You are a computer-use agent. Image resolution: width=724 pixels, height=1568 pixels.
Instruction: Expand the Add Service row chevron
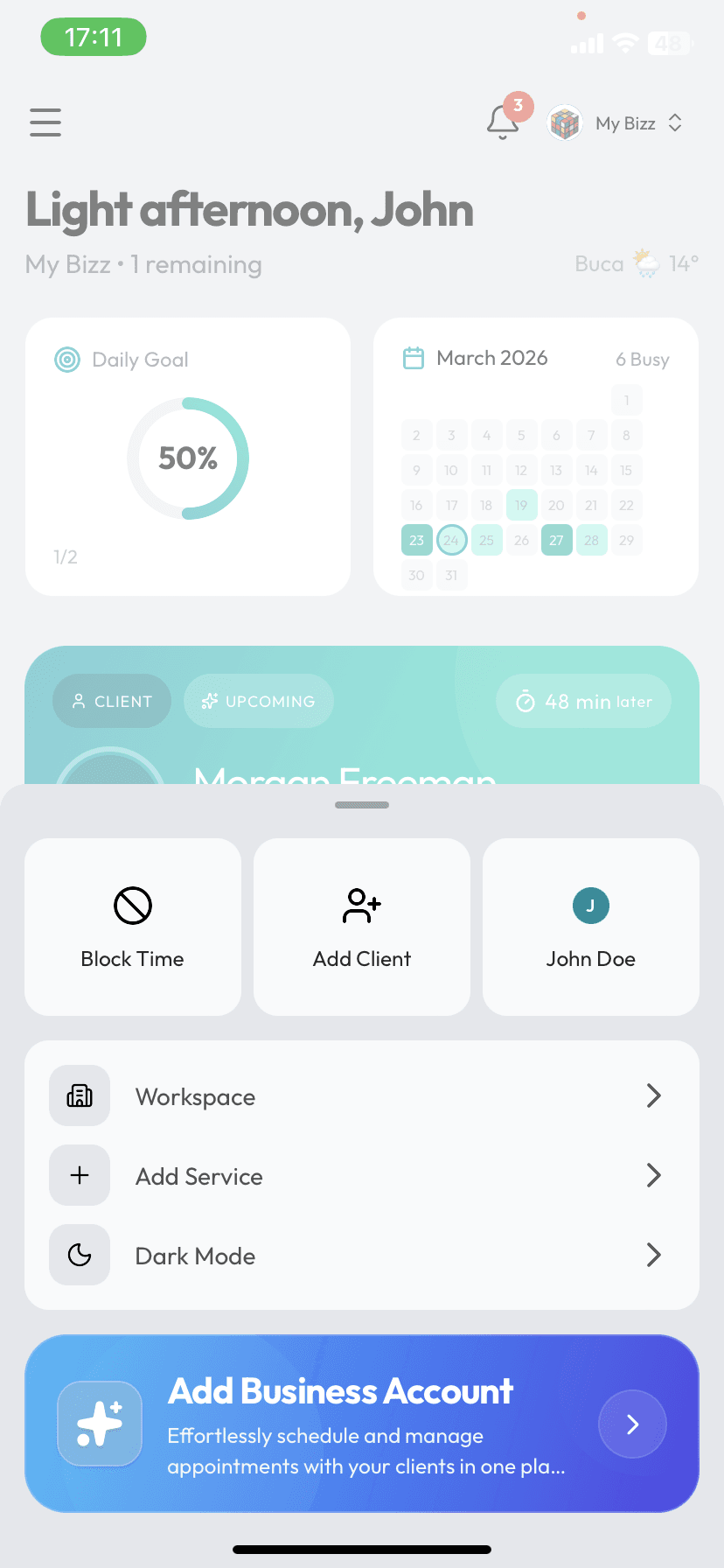(653, 1175)
